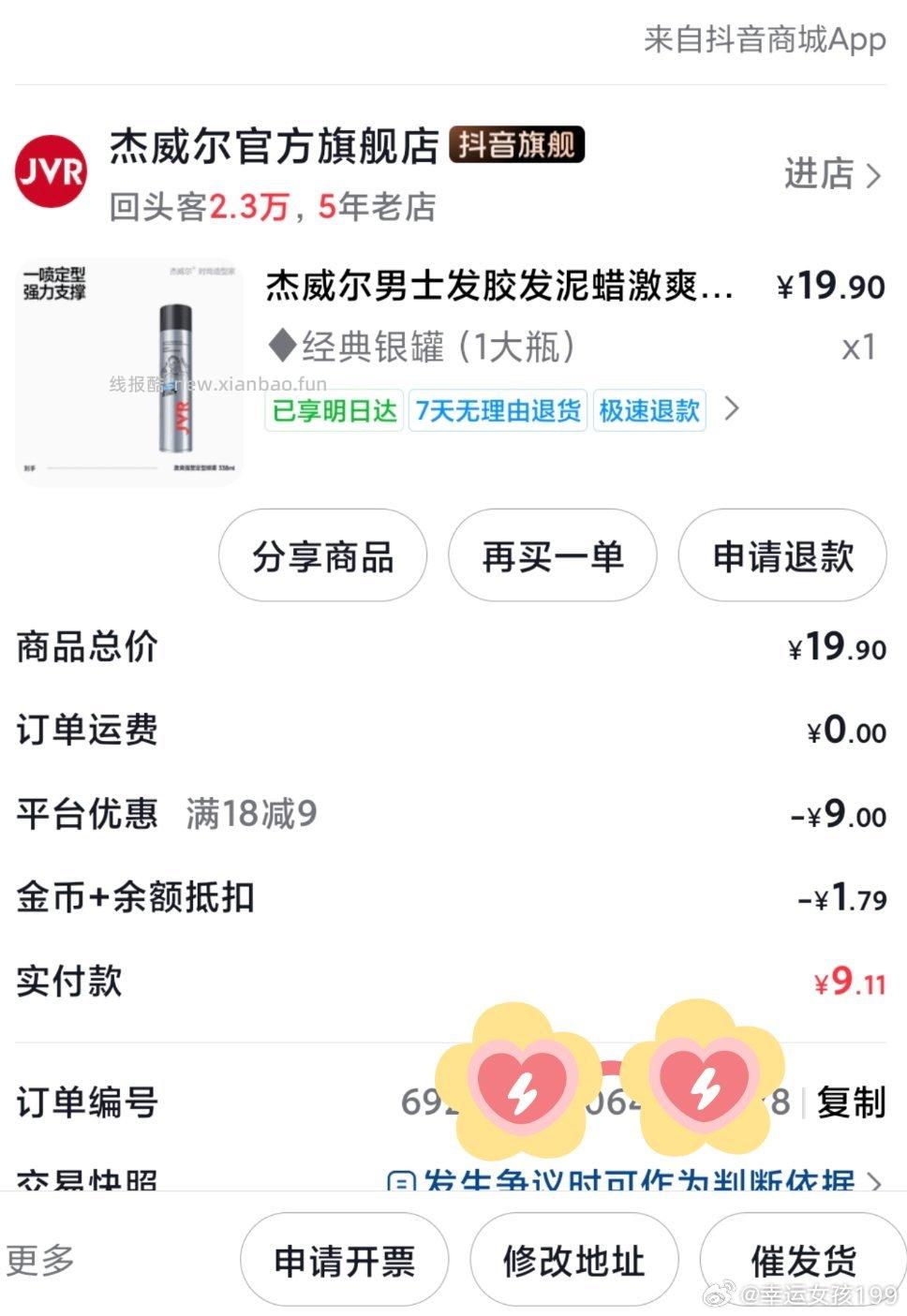Open 更多 for more order actions
Viewport: 907px width, 1316px height.
pos(41,1260)
